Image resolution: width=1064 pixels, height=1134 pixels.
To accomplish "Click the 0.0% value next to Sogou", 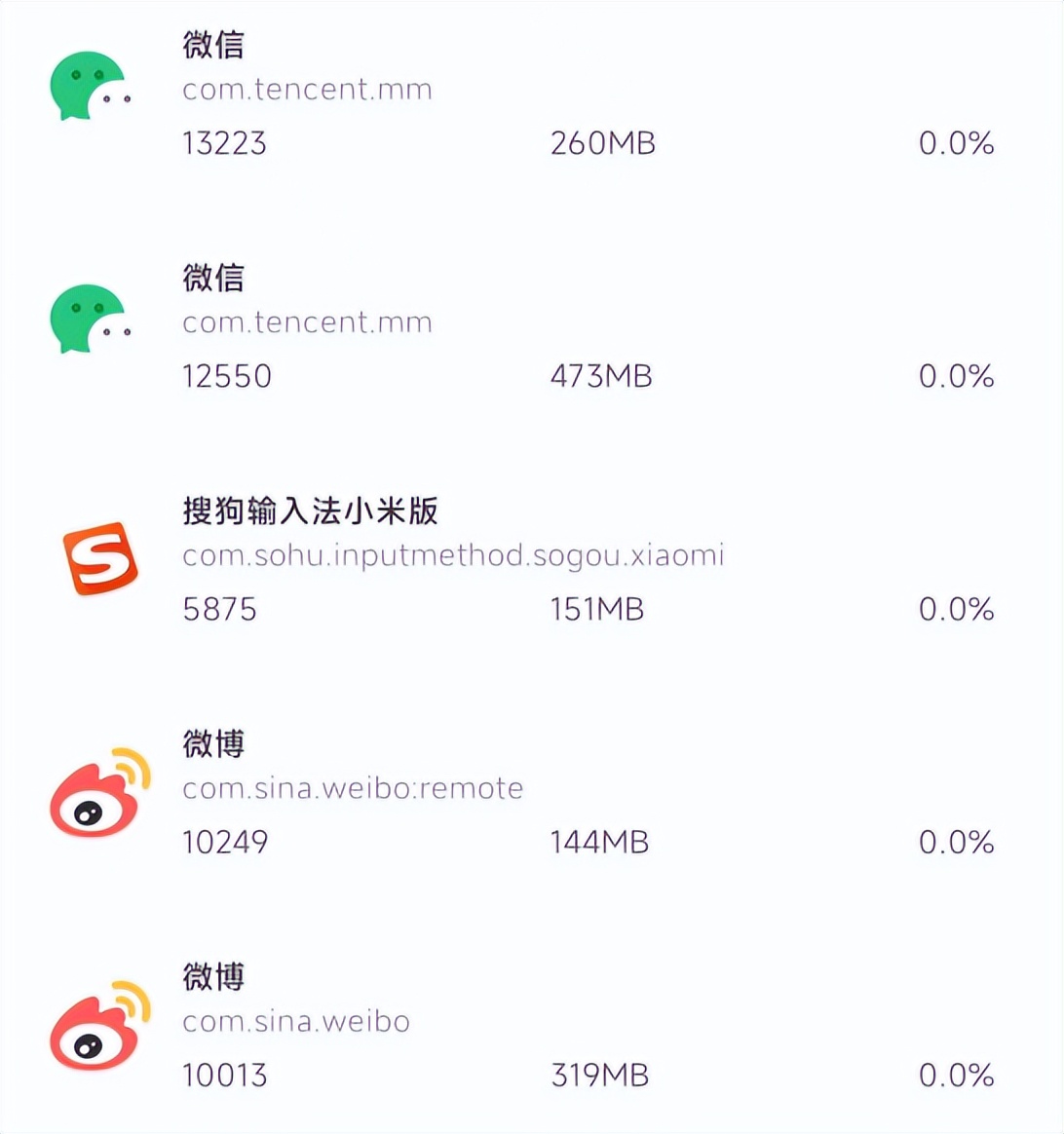I will (x=955, y=610).
